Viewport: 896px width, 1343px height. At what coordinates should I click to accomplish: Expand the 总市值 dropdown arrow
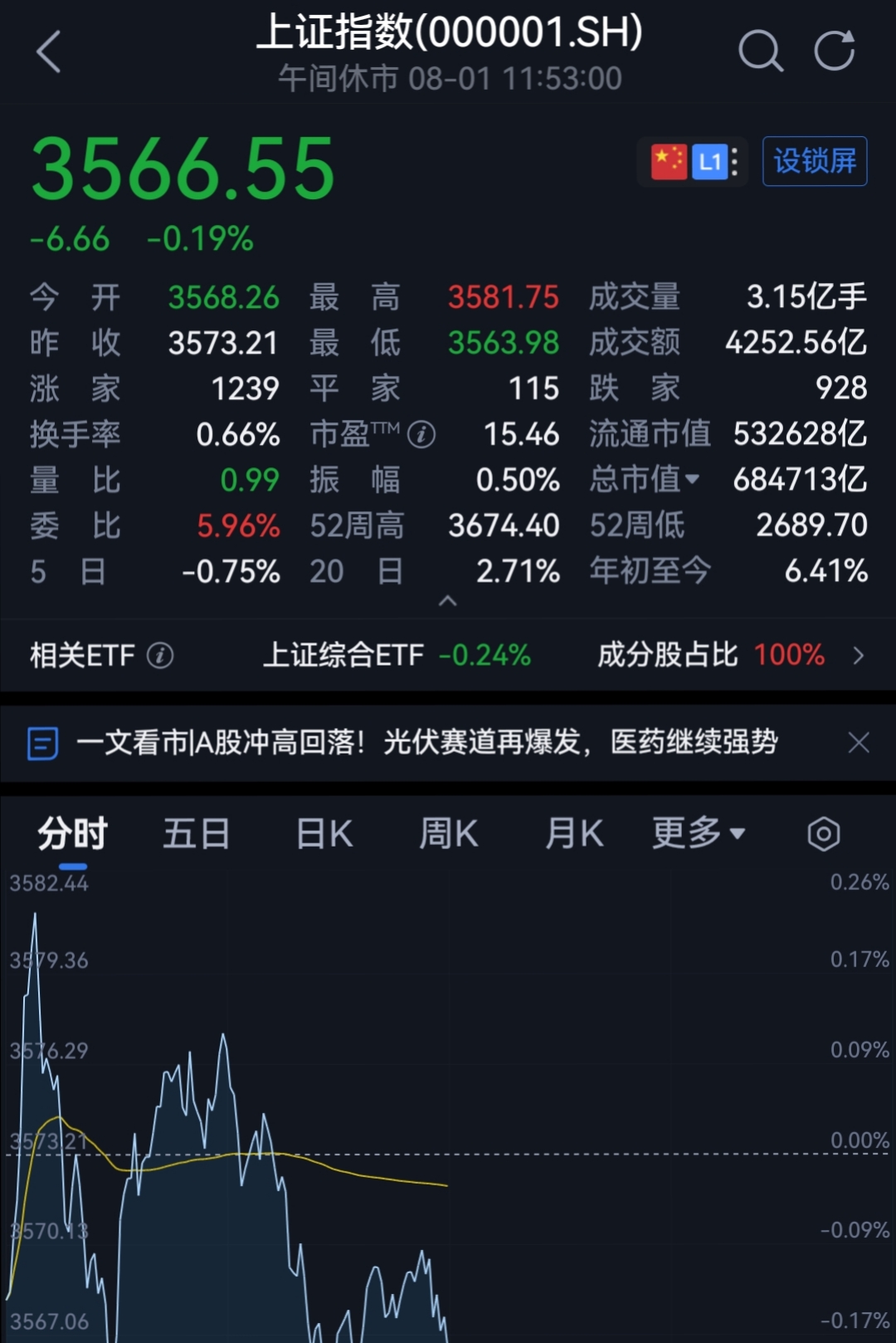[691, 479]
